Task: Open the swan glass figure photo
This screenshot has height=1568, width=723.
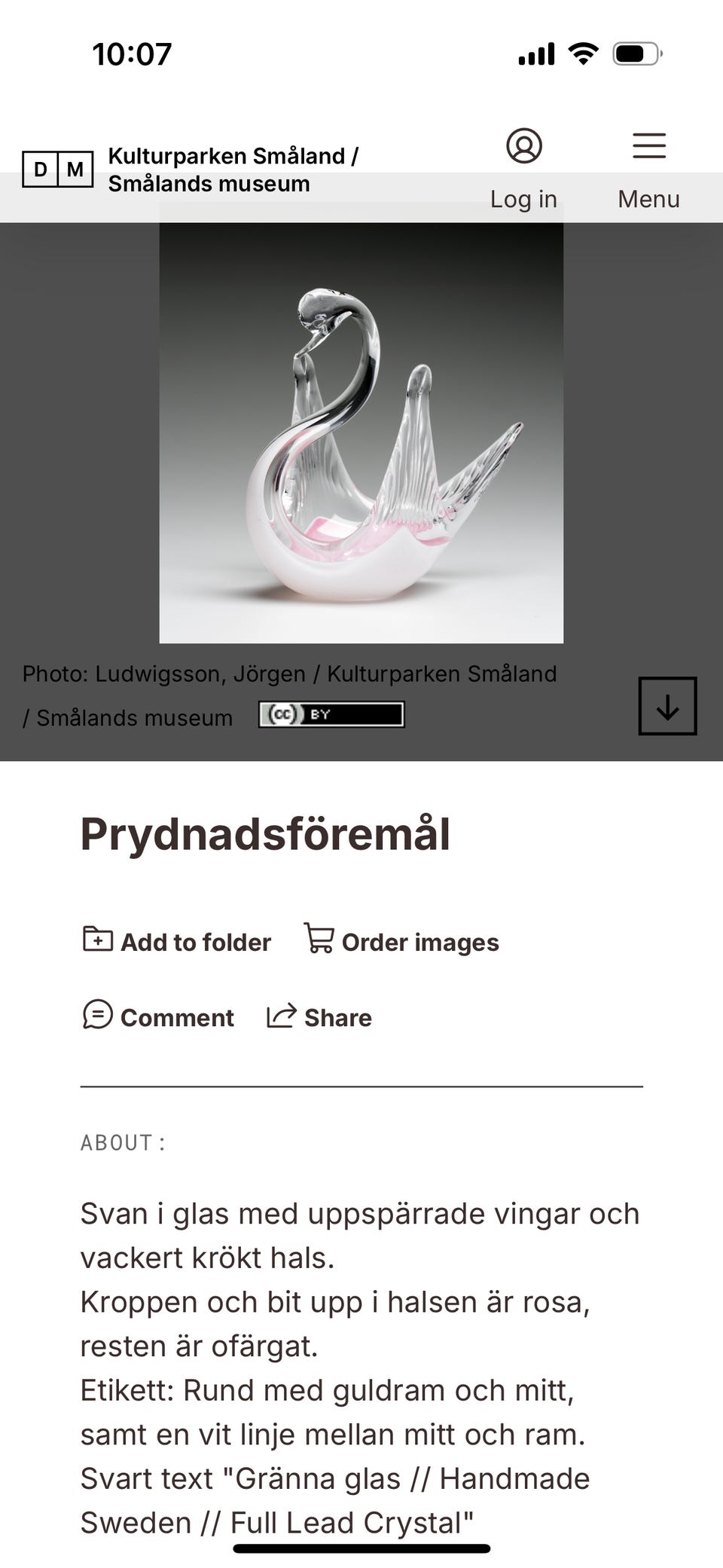Action: [361, 430]
